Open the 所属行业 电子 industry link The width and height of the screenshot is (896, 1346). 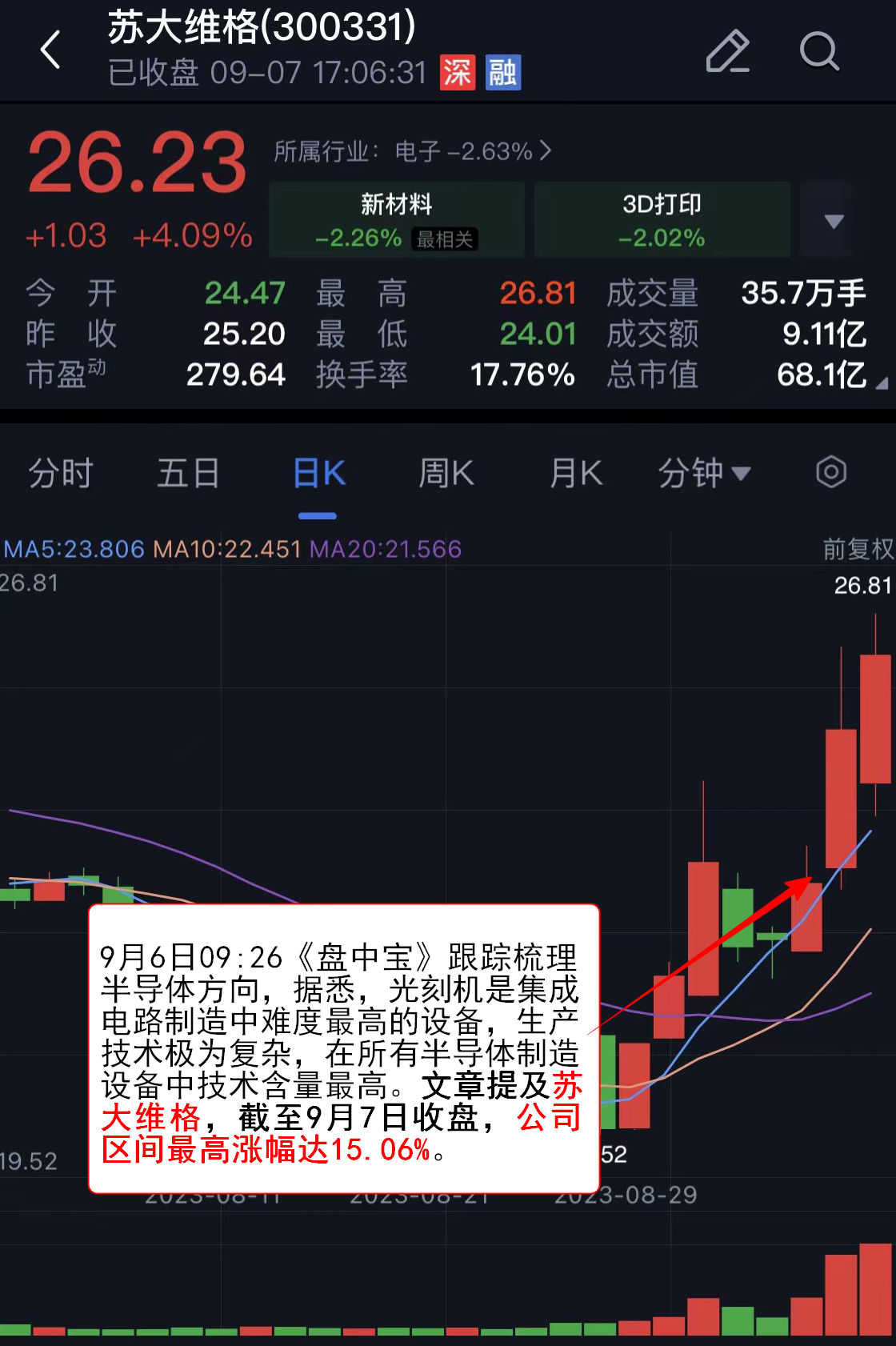click(x=412, y=150)
